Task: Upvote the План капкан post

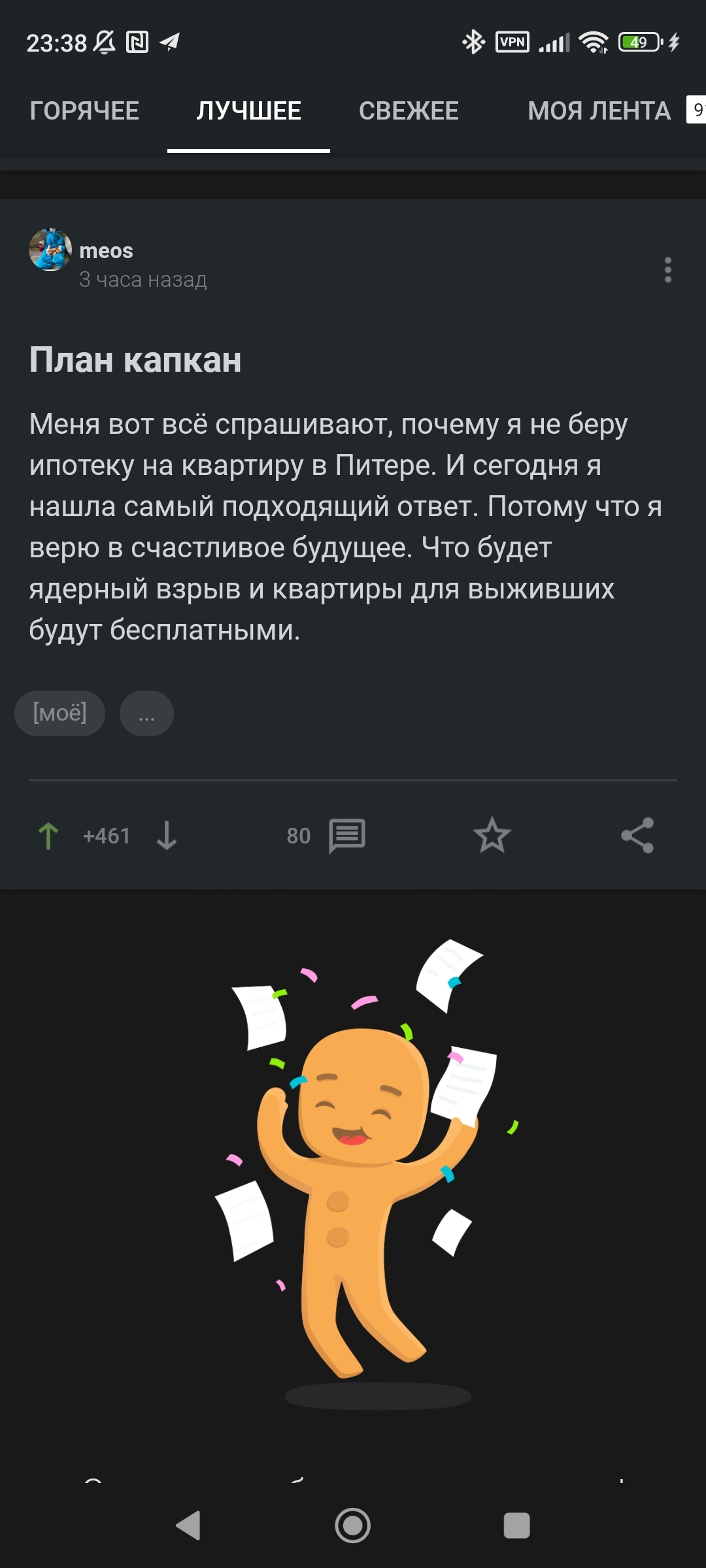Action: pos(48,836)
